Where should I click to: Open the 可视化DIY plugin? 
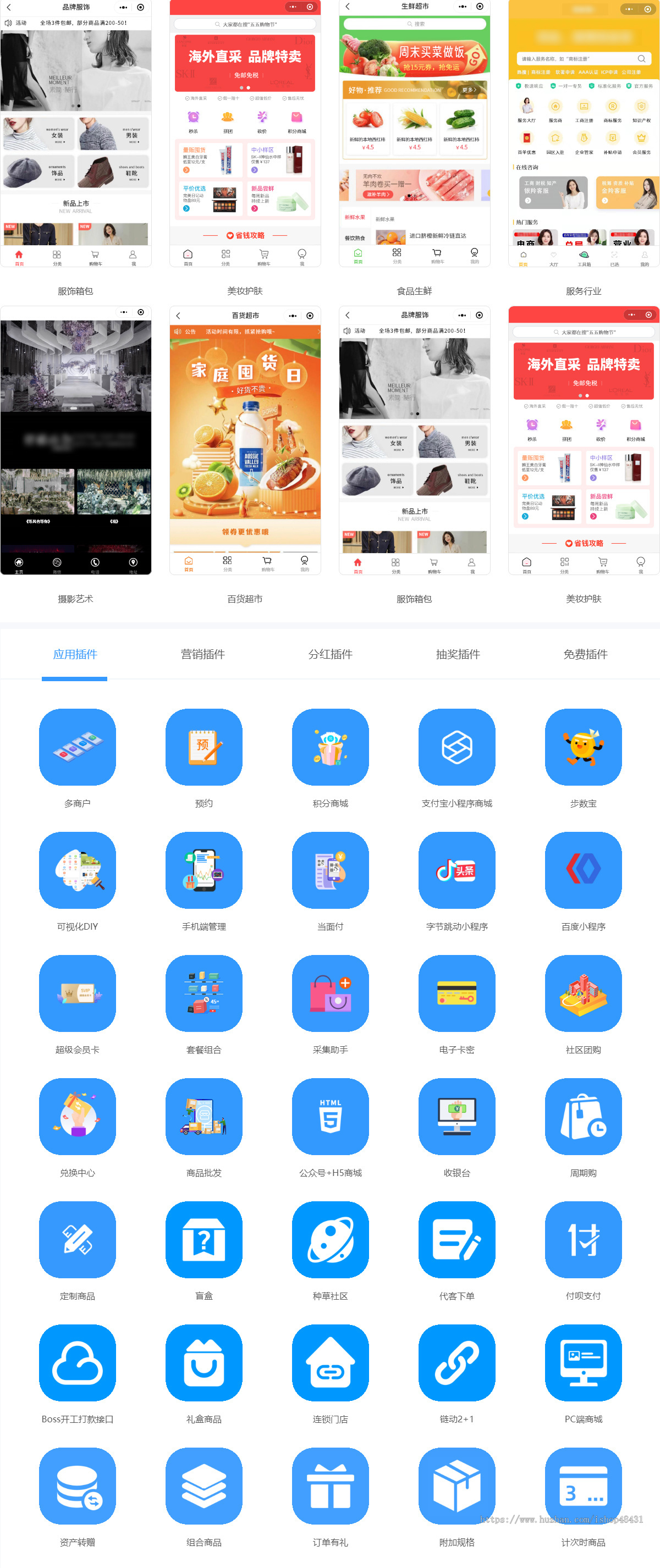coord(78,870)
